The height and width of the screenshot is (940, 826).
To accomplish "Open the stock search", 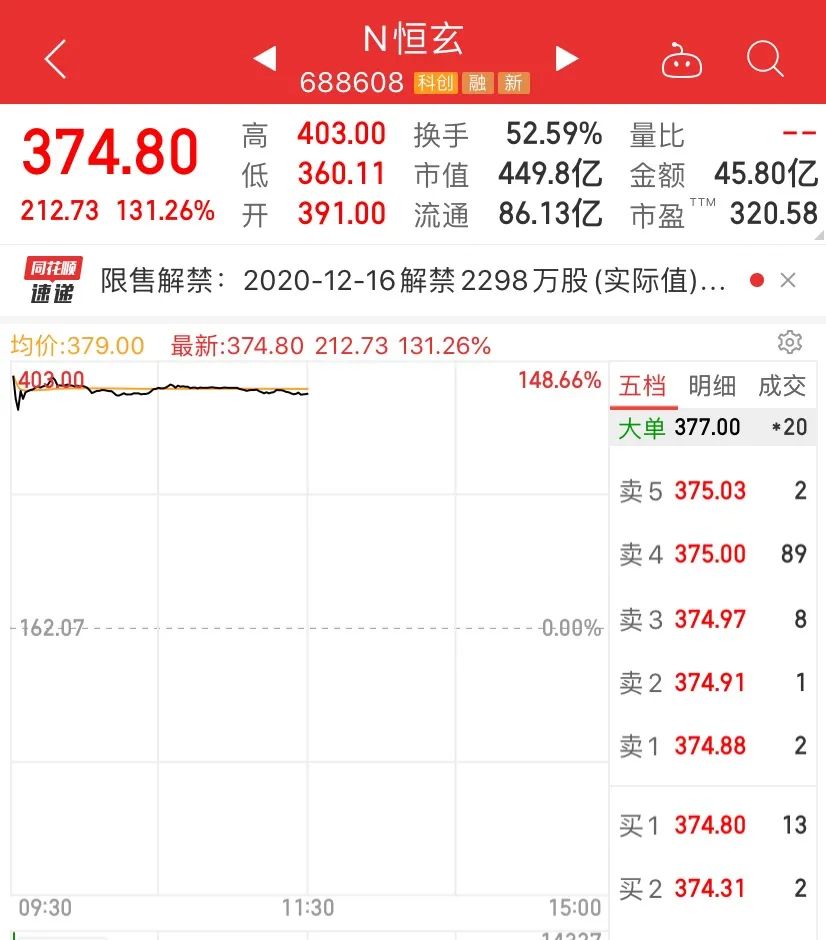I will (765, 60).
